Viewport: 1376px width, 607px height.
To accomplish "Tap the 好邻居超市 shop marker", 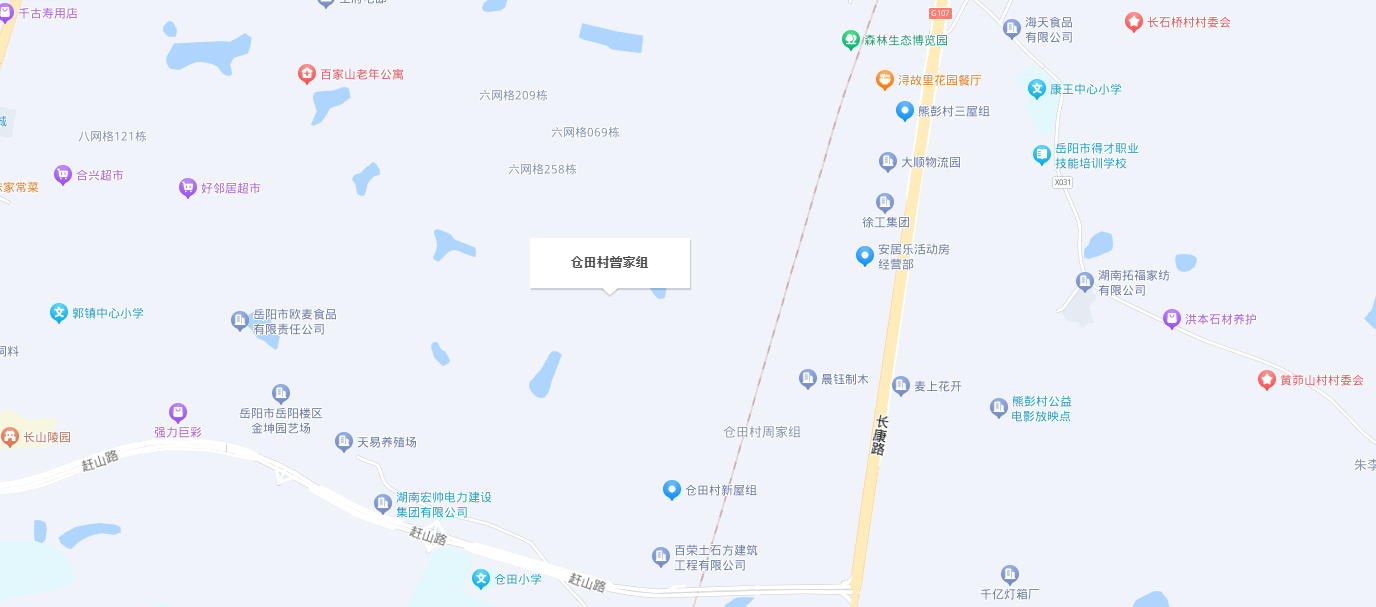I will (188, 187).
